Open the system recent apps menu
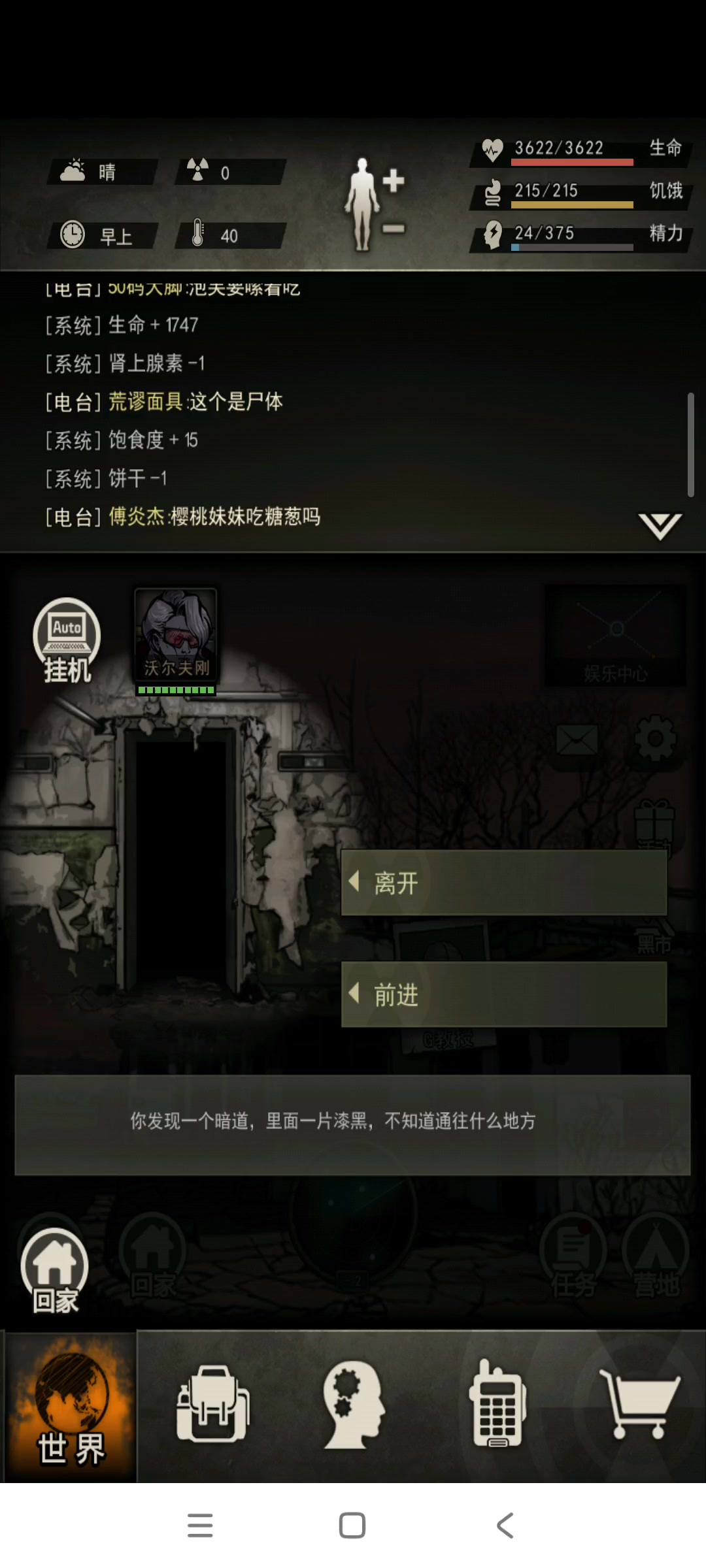This screenshot has width=706, height=1568. click(x=200, y=1526)
